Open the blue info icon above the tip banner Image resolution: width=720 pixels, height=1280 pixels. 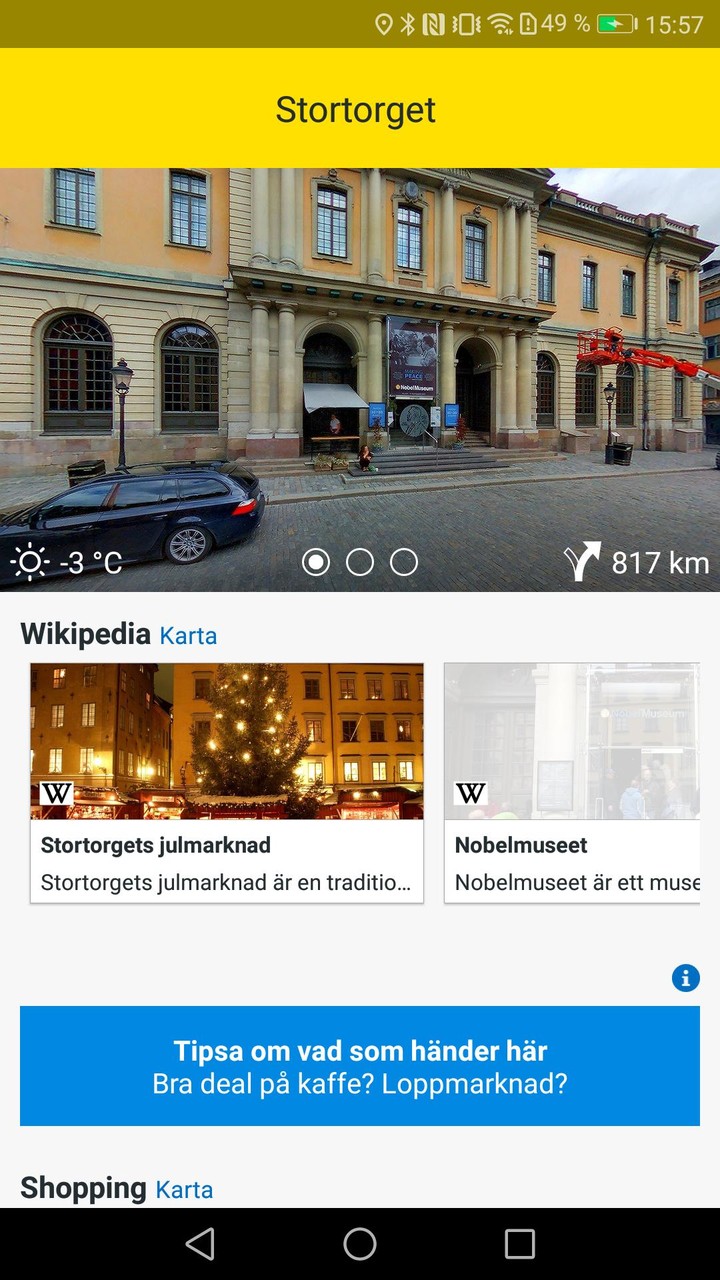click(x=686, y=978)
